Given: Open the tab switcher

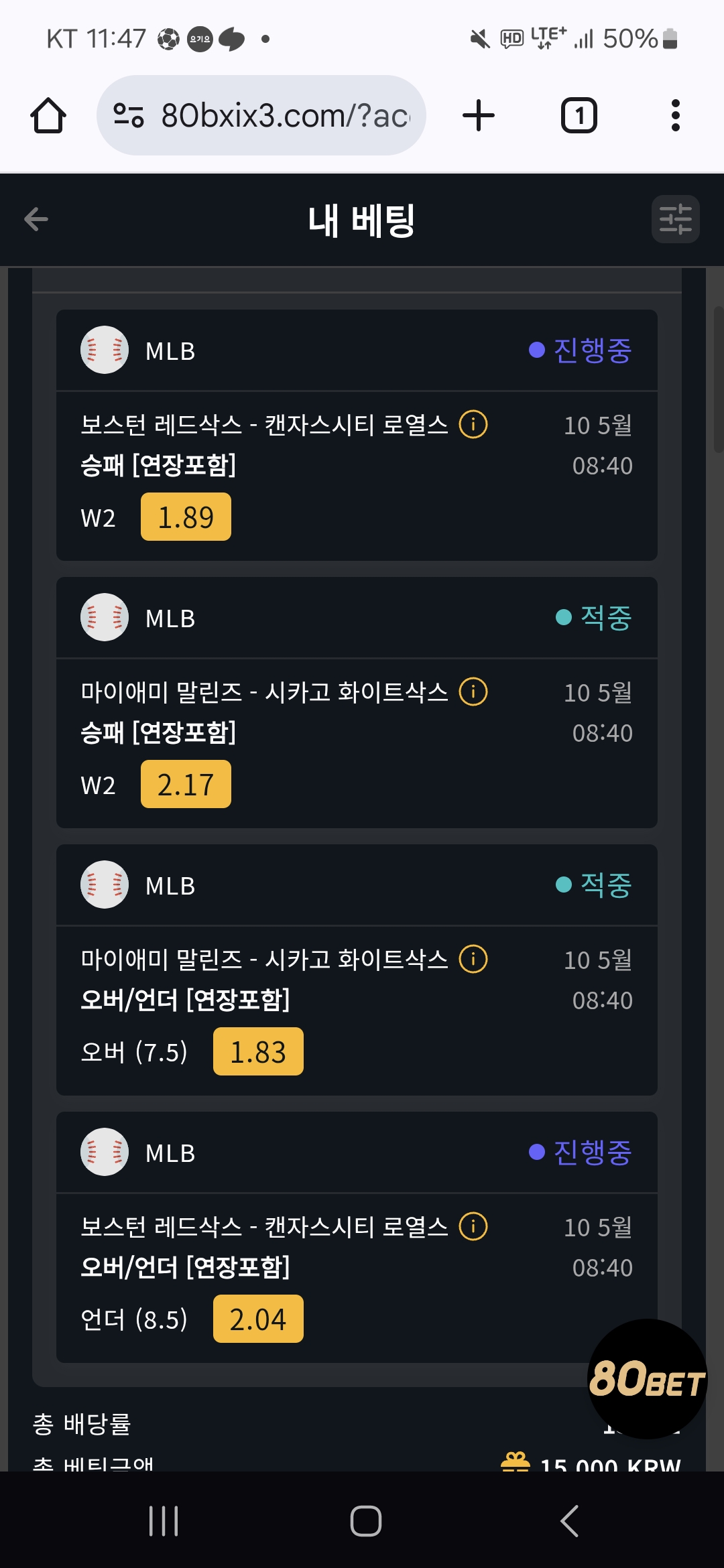Looking at the screenshot, I should pyautogui.click(x=579, y=116).
